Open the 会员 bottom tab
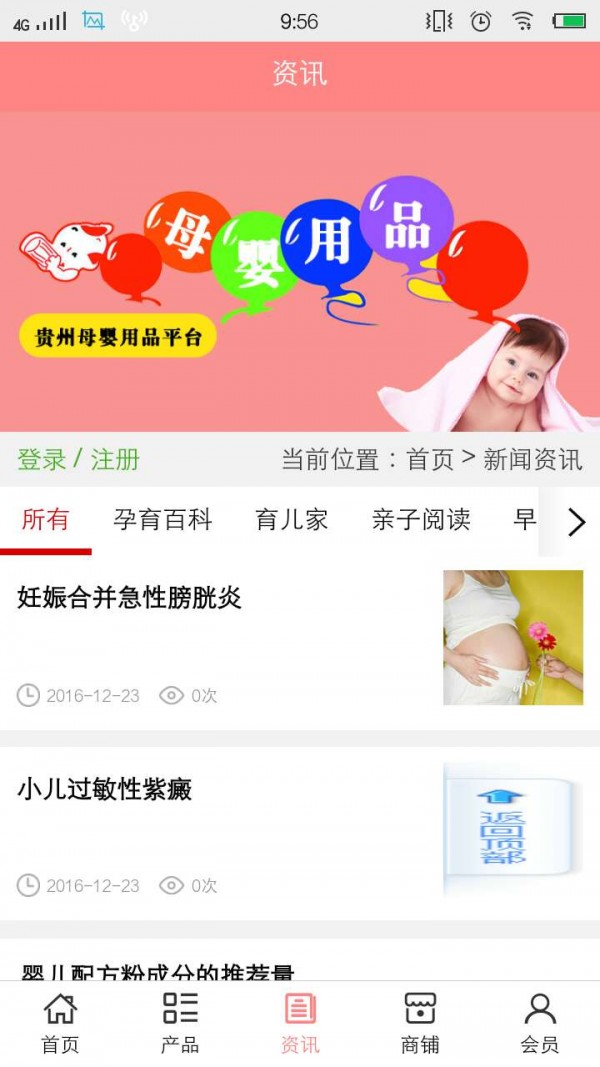 [540, 1023]
